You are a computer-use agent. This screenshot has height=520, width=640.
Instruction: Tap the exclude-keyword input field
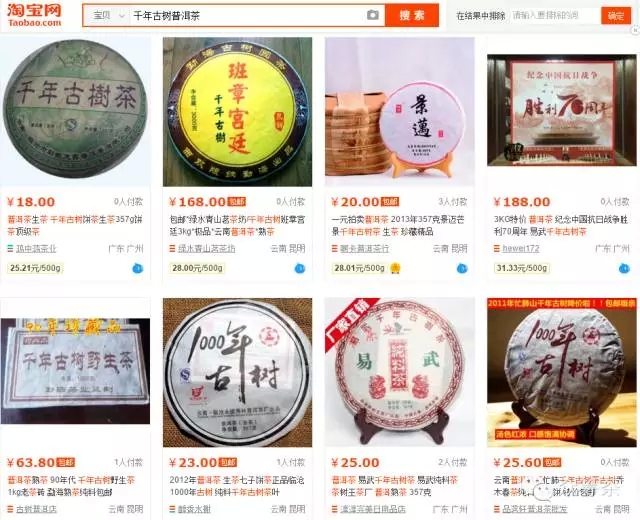tap(554, 16)
